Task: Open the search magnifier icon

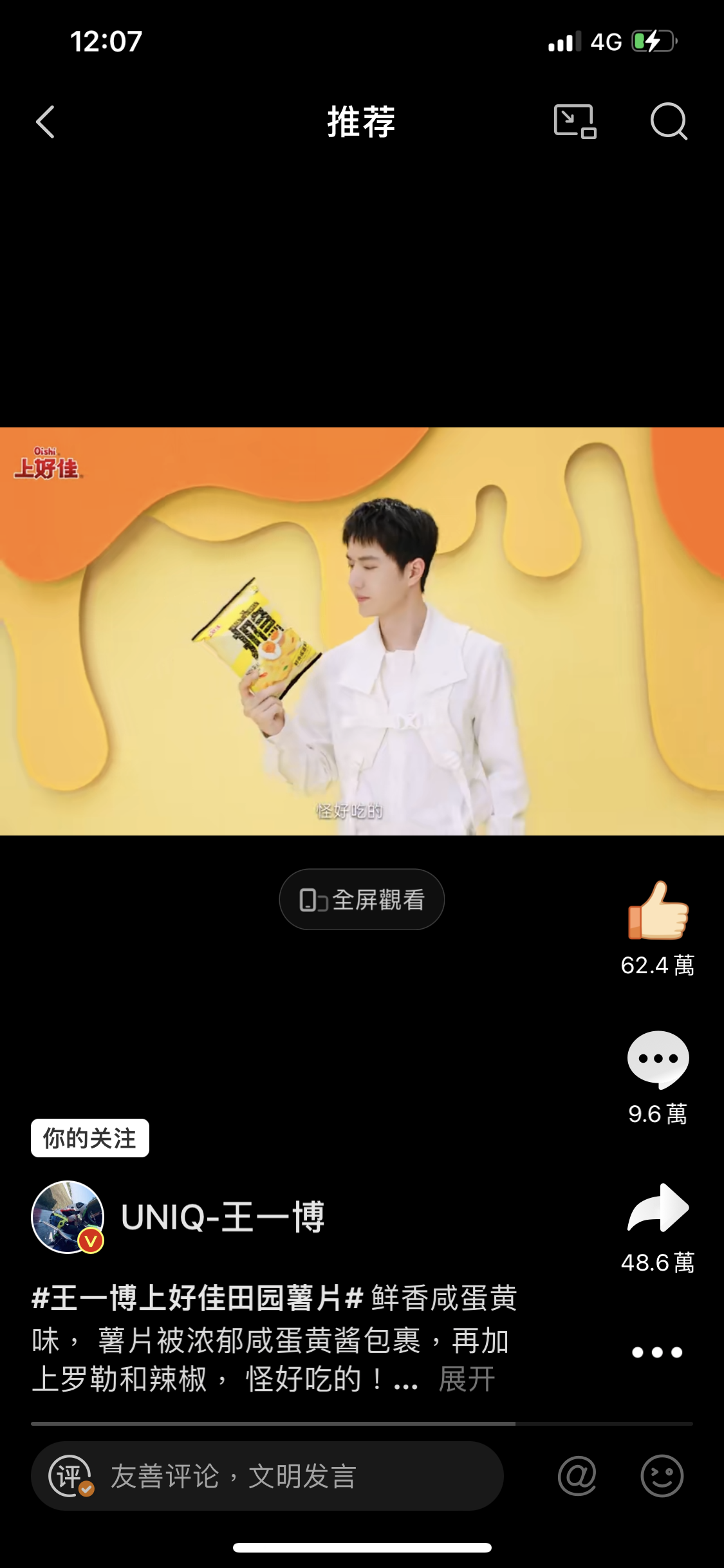Action: [669, 122]
